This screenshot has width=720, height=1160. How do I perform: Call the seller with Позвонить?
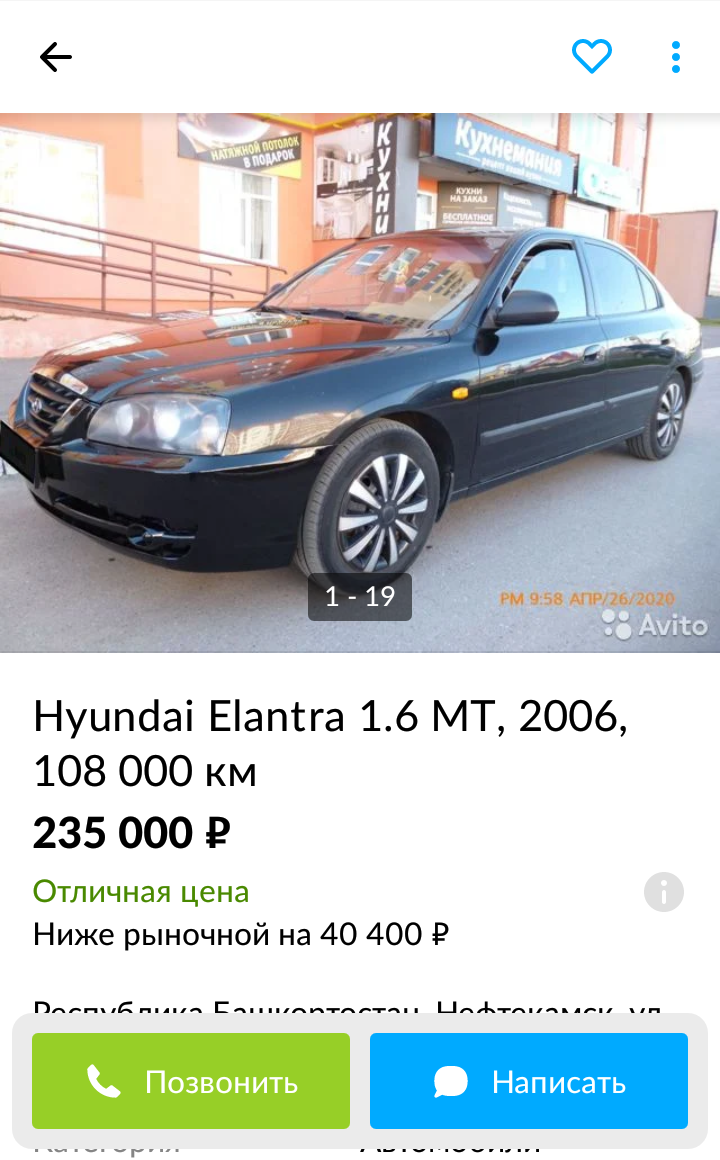click(x=191, y=1081)
